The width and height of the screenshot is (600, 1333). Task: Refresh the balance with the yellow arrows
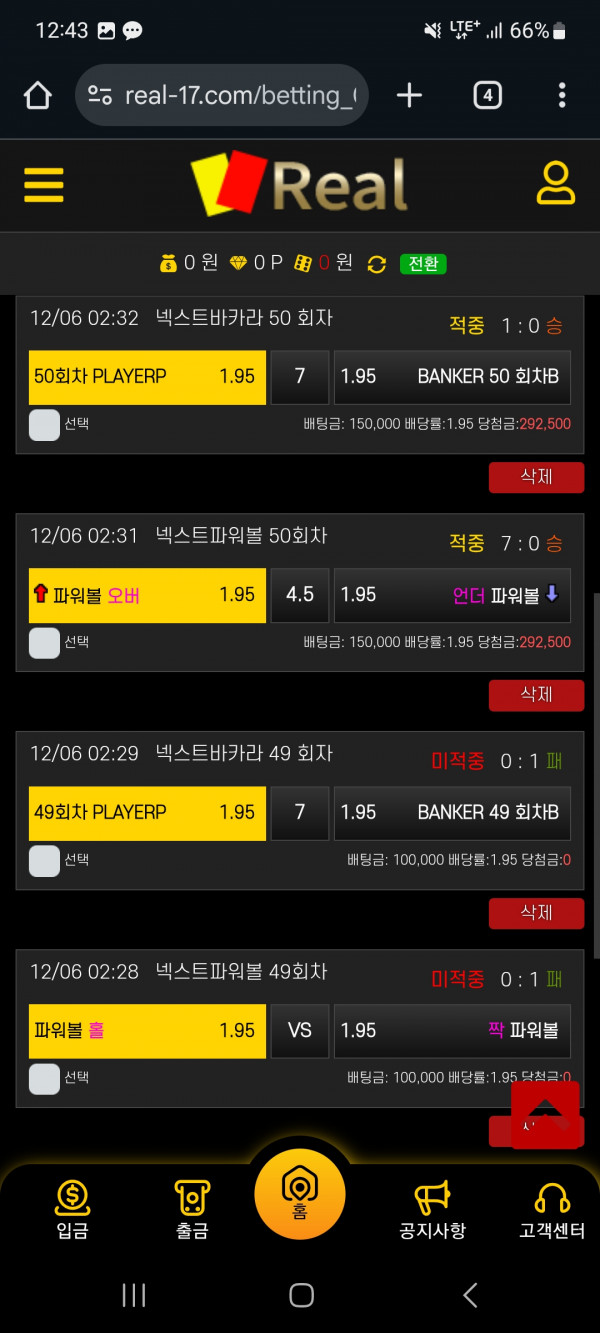377,264
